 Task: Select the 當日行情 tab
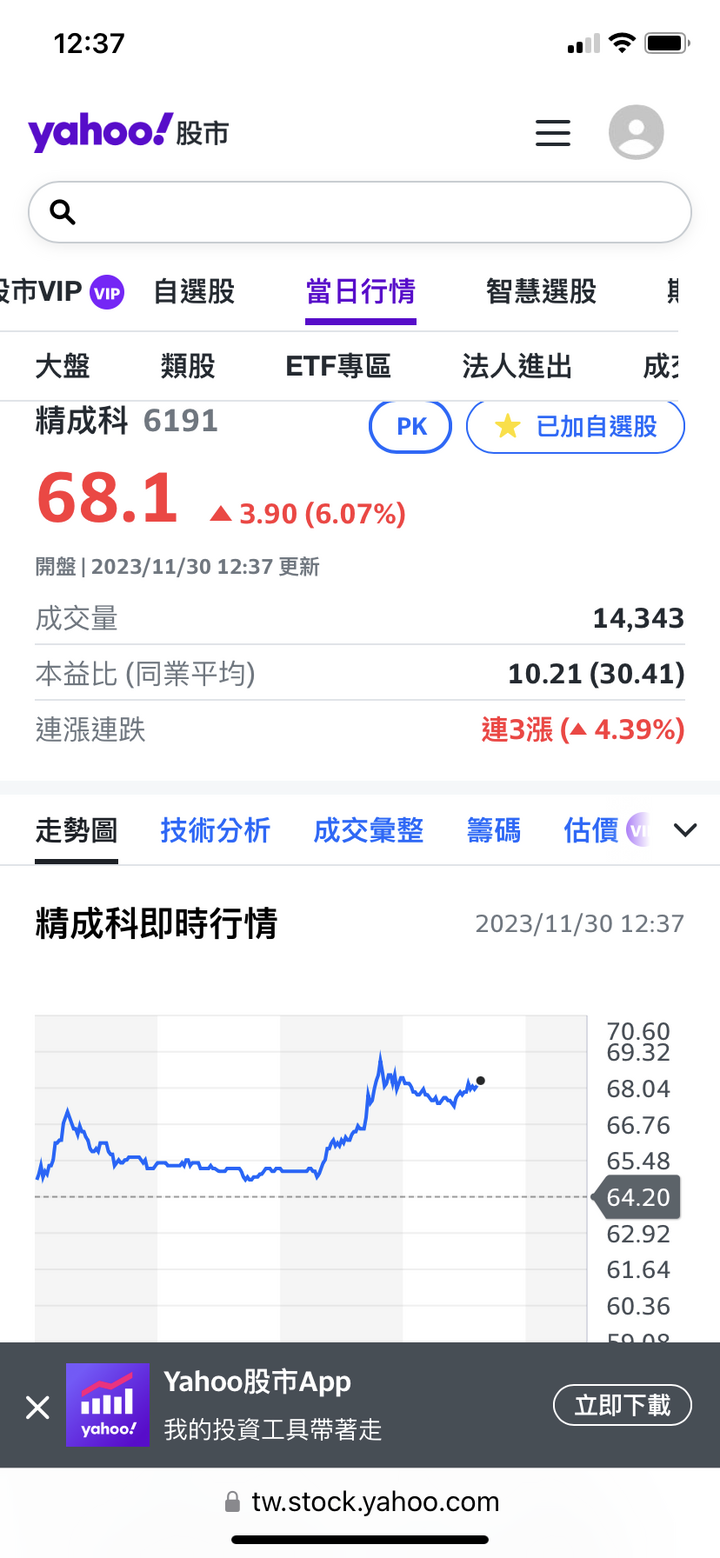click(x=360, y=291)
